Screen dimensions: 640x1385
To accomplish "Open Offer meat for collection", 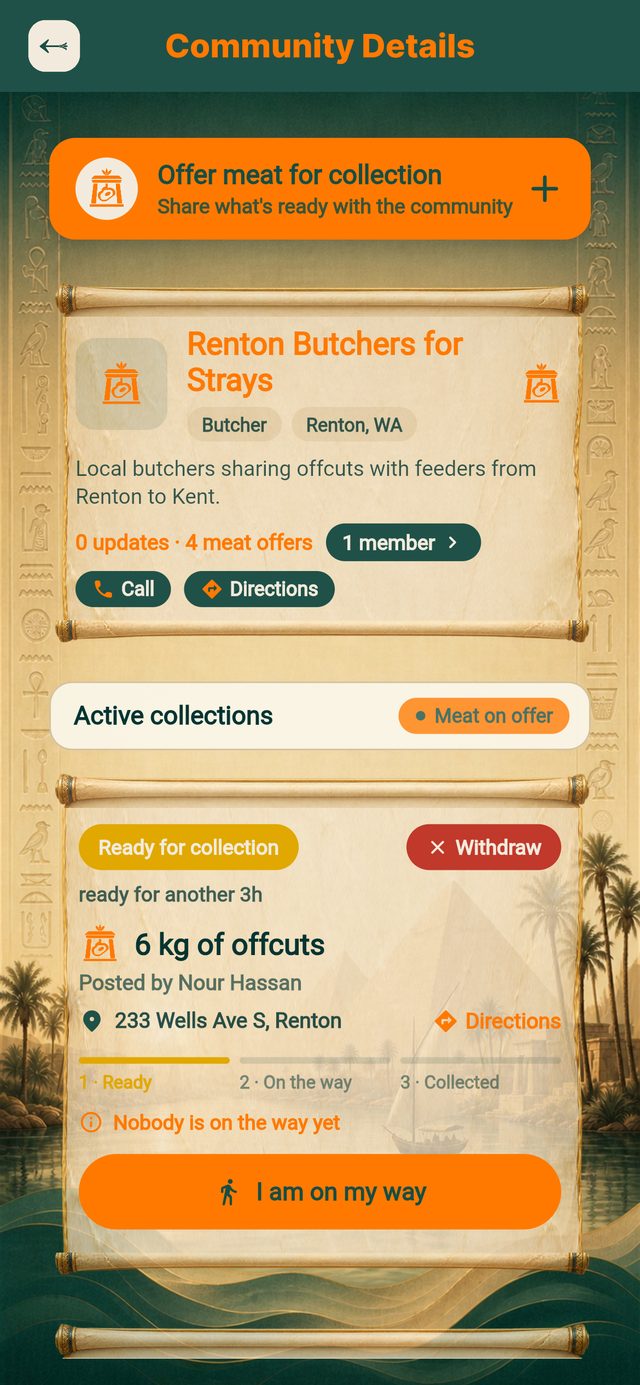I will point(320,189).
